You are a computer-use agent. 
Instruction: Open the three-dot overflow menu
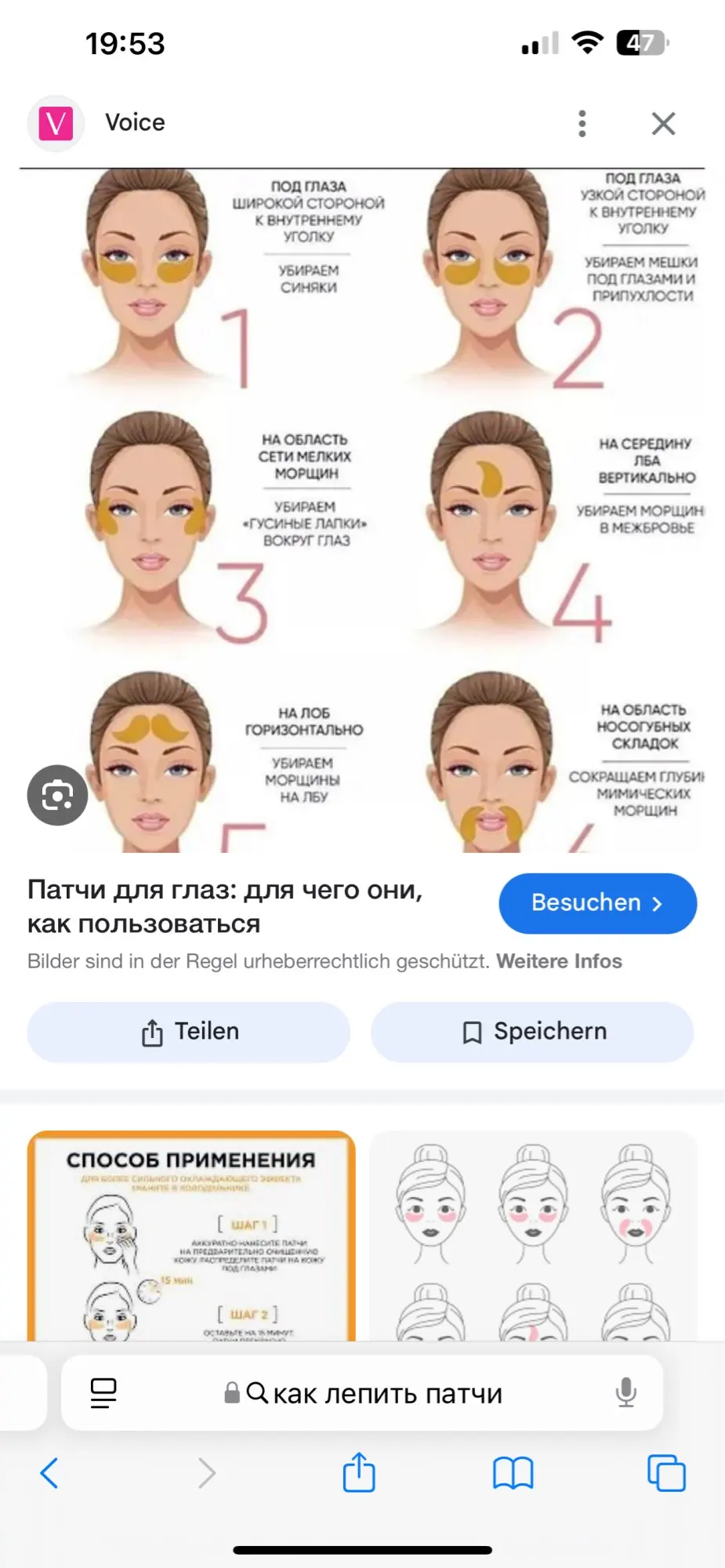[x=582, y=123]
